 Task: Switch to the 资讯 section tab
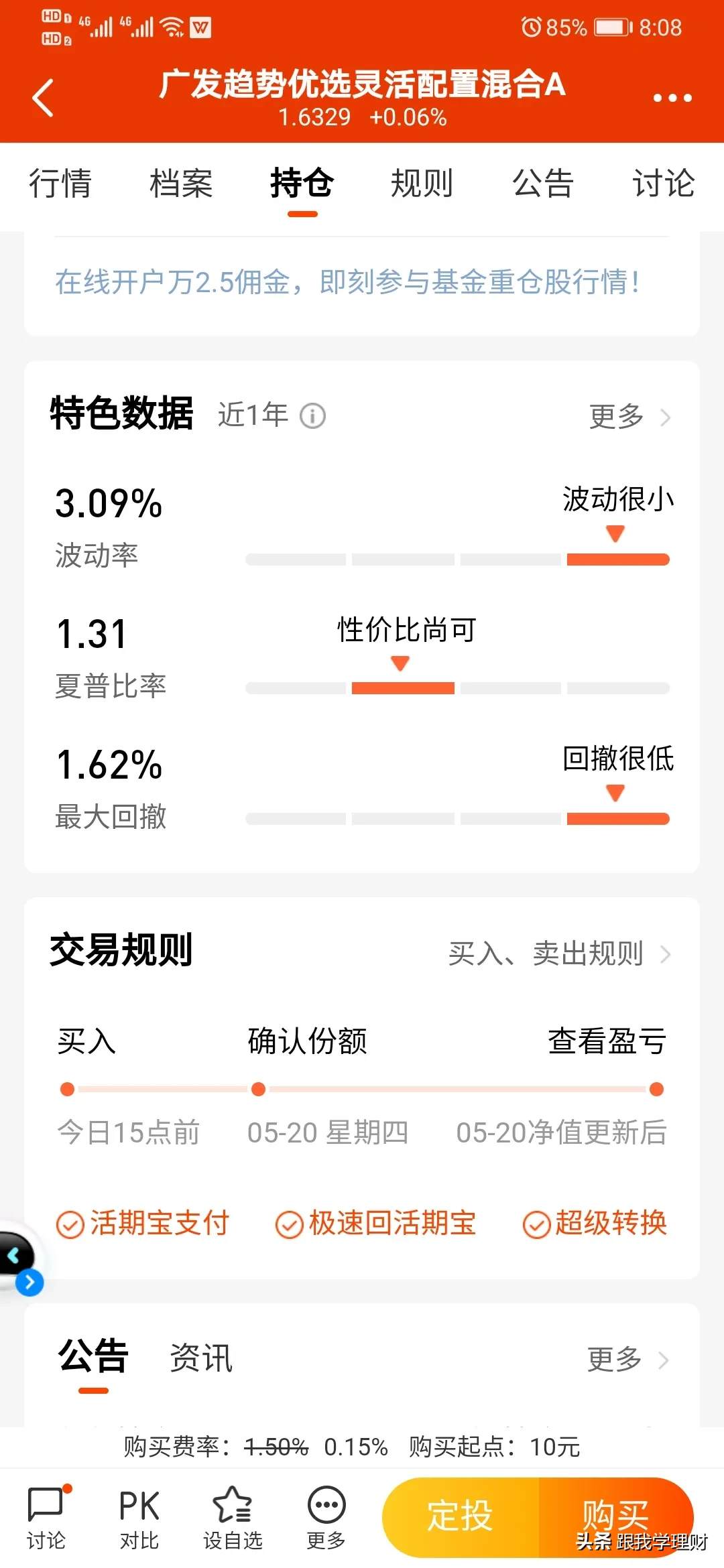pyautogui.click(x=201, y=1358)
